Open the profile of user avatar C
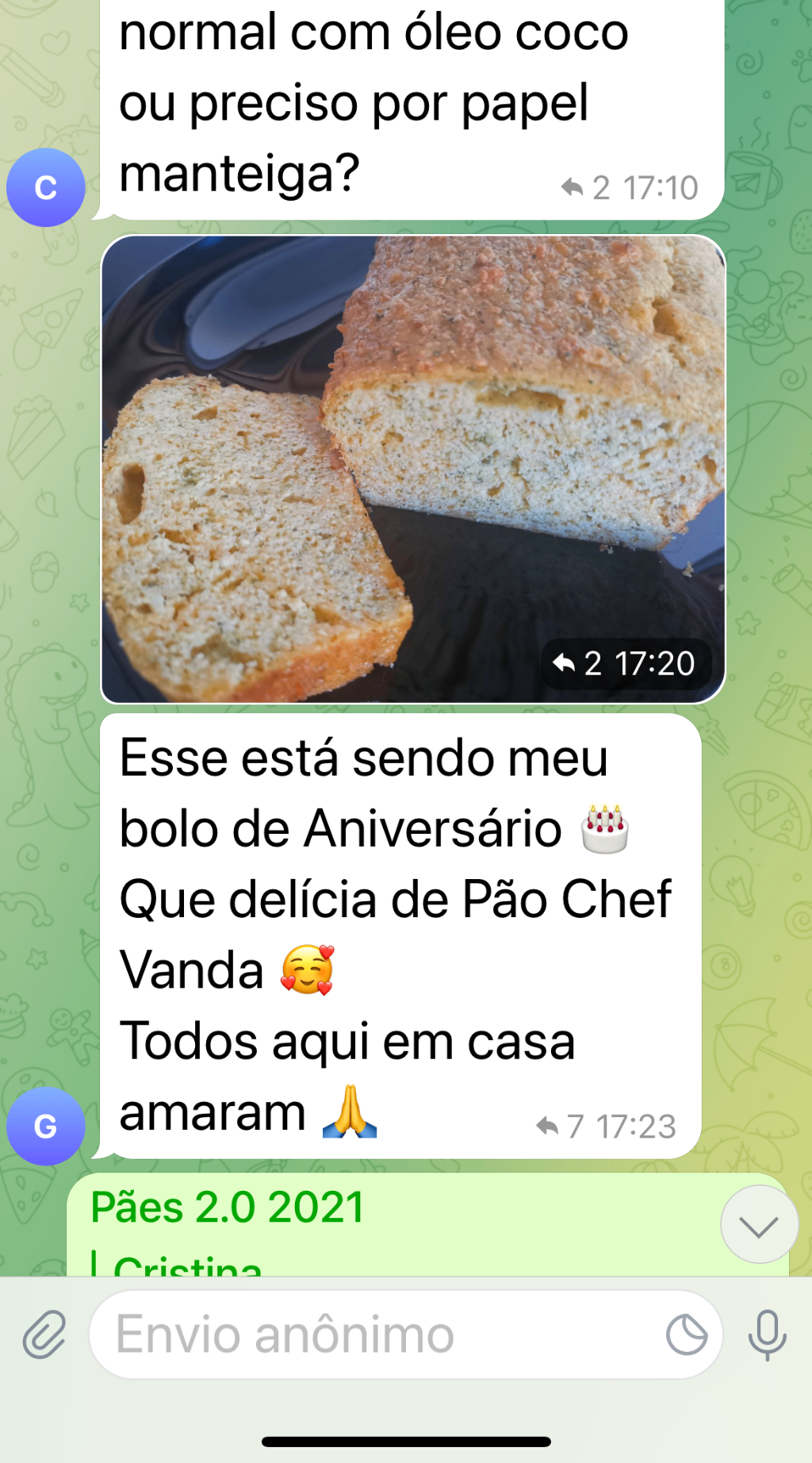Viewport: 812px width, 1463px height. pyautogui.click(x=45, y=188)
